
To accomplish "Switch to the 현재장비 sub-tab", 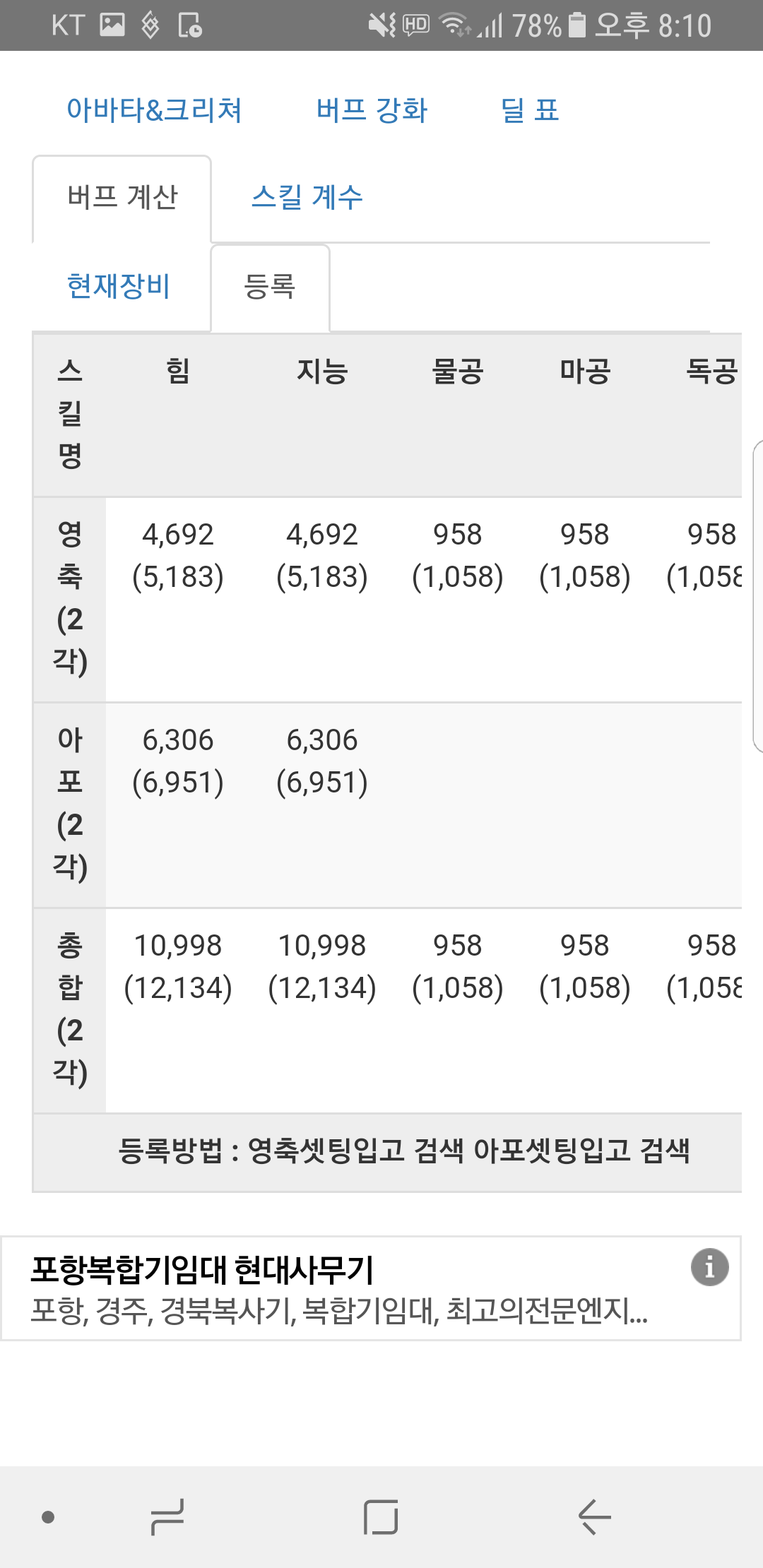I will click(119, 287).
